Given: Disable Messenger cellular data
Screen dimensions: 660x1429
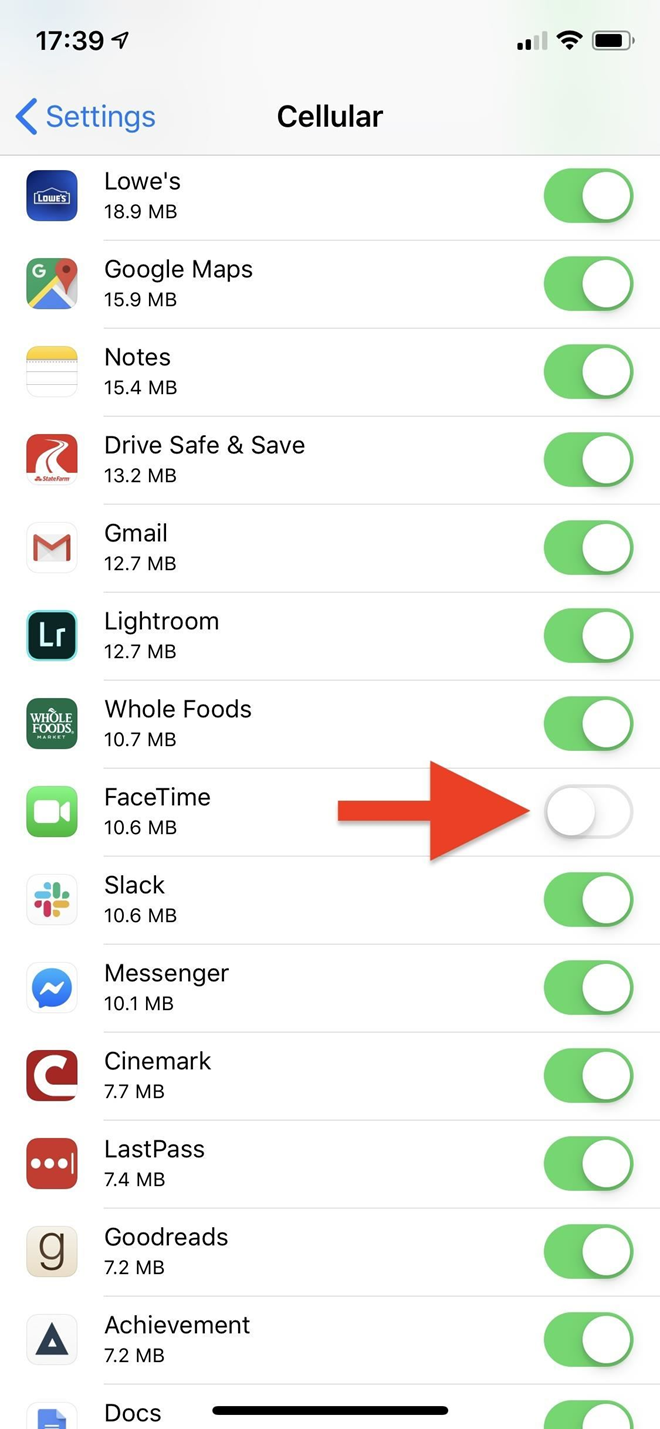Looking at the screenshot, I should pyautogui.click(x=588, y=988).
